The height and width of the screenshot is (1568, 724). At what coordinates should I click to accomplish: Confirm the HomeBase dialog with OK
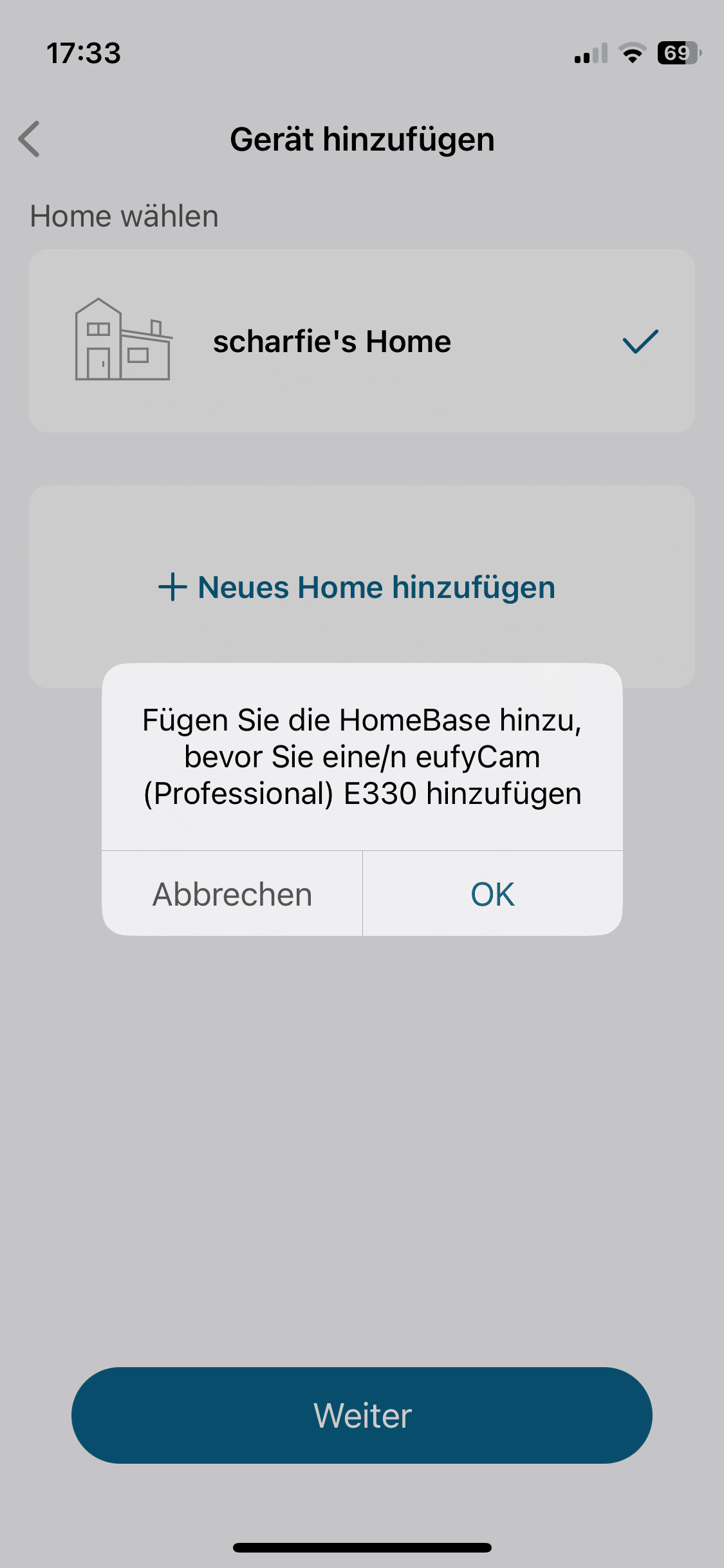(492, 894)
